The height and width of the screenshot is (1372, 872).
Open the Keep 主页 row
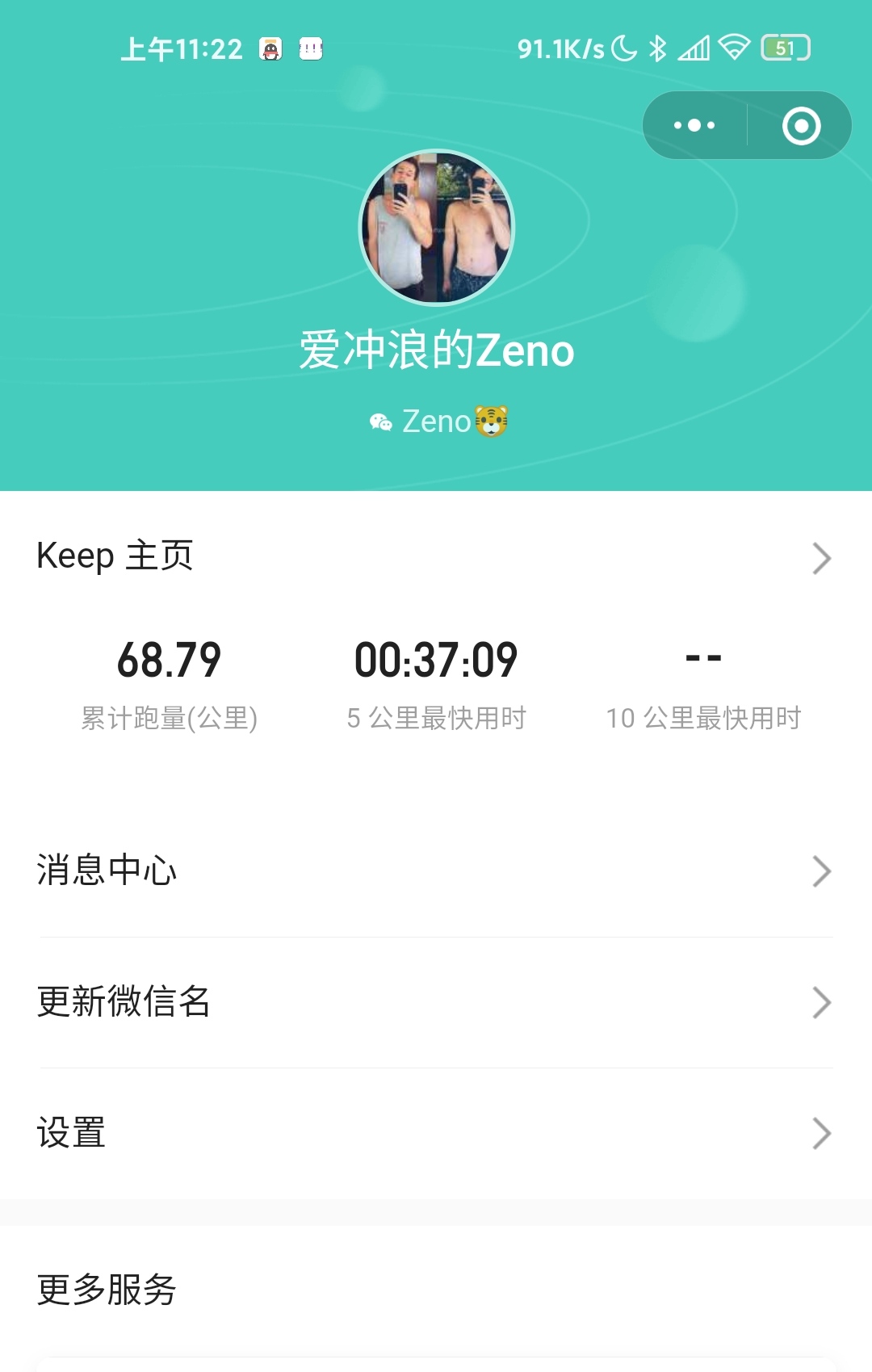[434, 557]
